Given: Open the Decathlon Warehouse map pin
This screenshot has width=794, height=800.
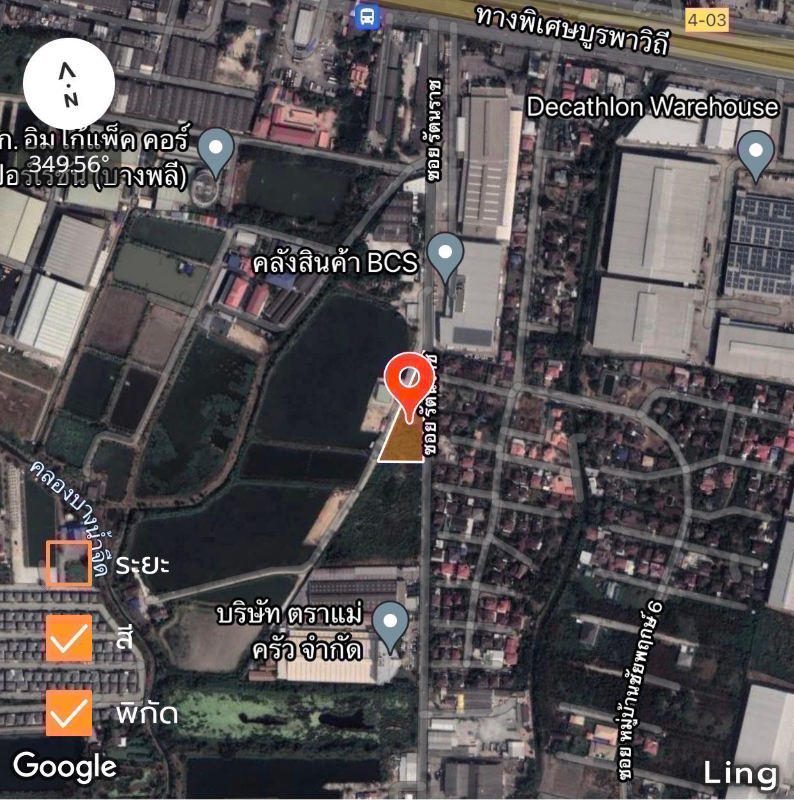Looking at the screenshot, I should tap(755, 155).
